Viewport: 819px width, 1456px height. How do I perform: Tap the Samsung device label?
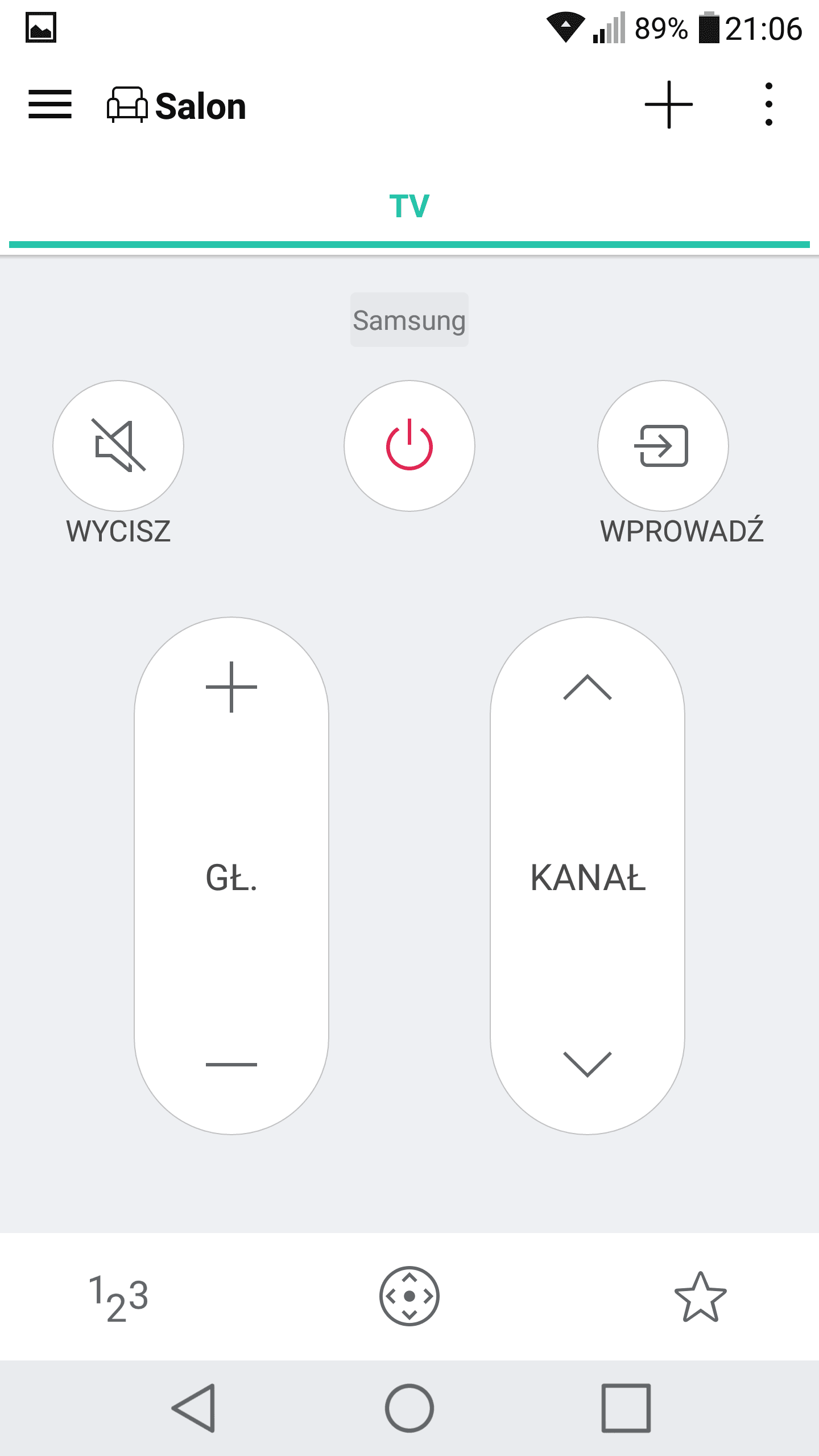pyautogui.click(x=409, y=320)
